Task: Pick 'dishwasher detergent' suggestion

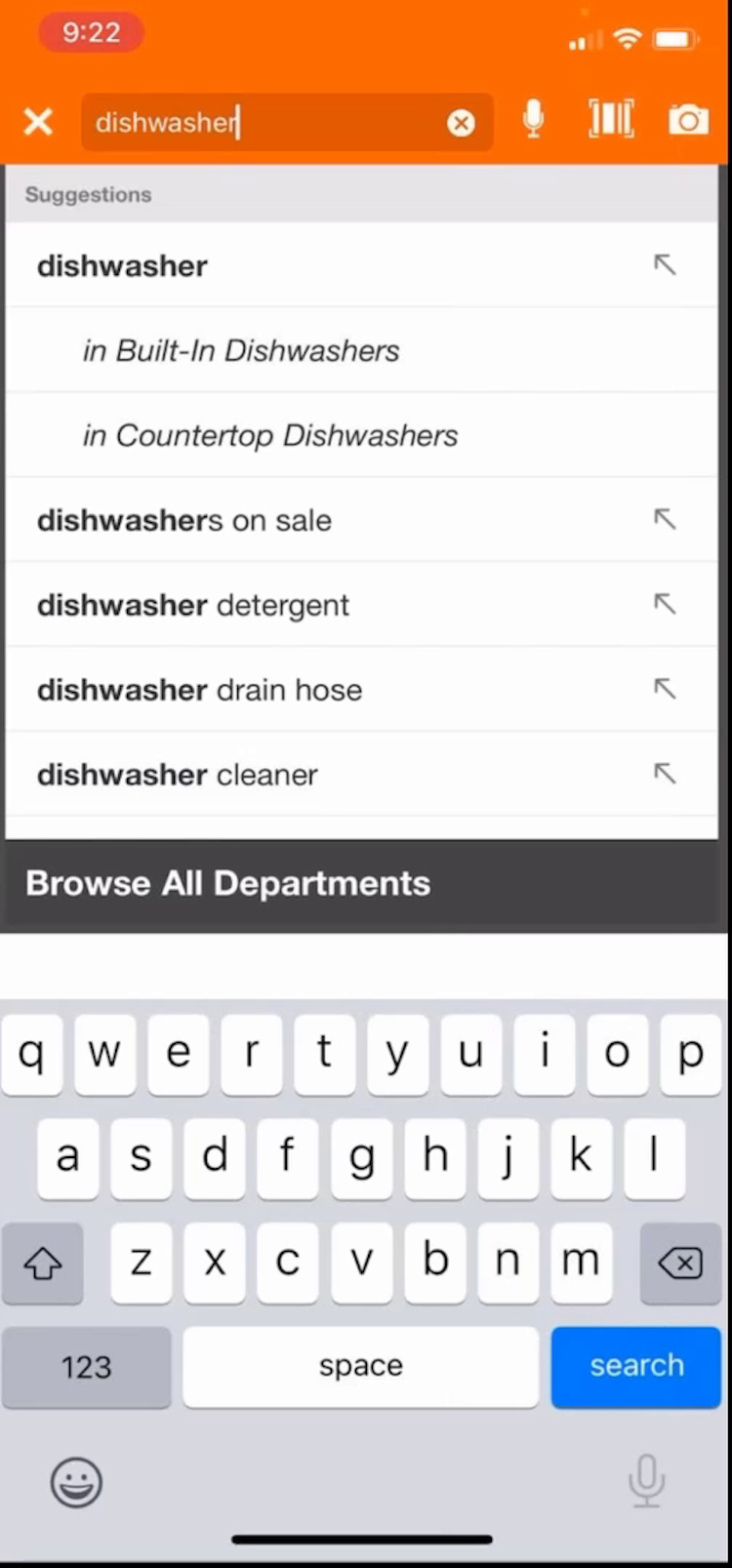Action: click(x=193, y=605)
